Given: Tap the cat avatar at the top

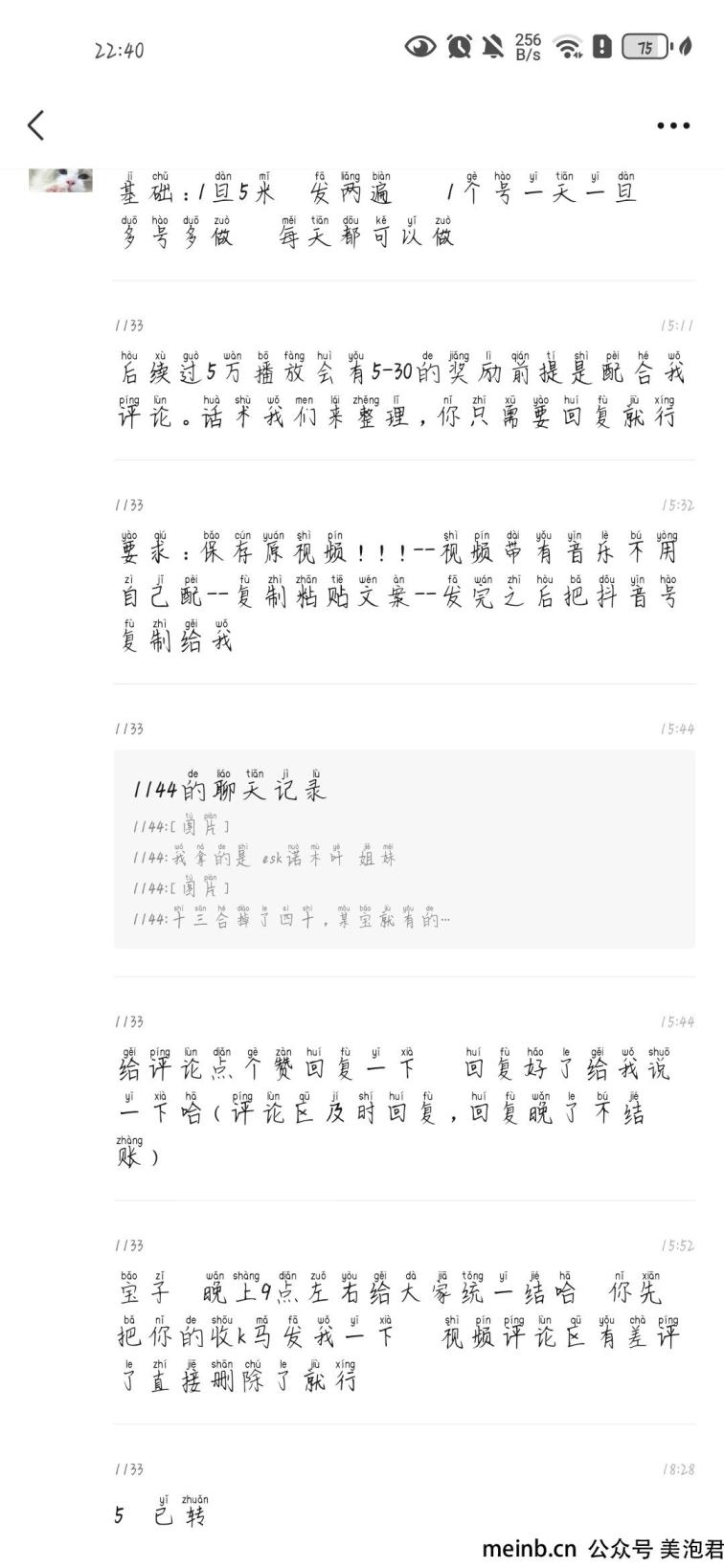Looking at the screenshot, I should [x=61, y=180].
